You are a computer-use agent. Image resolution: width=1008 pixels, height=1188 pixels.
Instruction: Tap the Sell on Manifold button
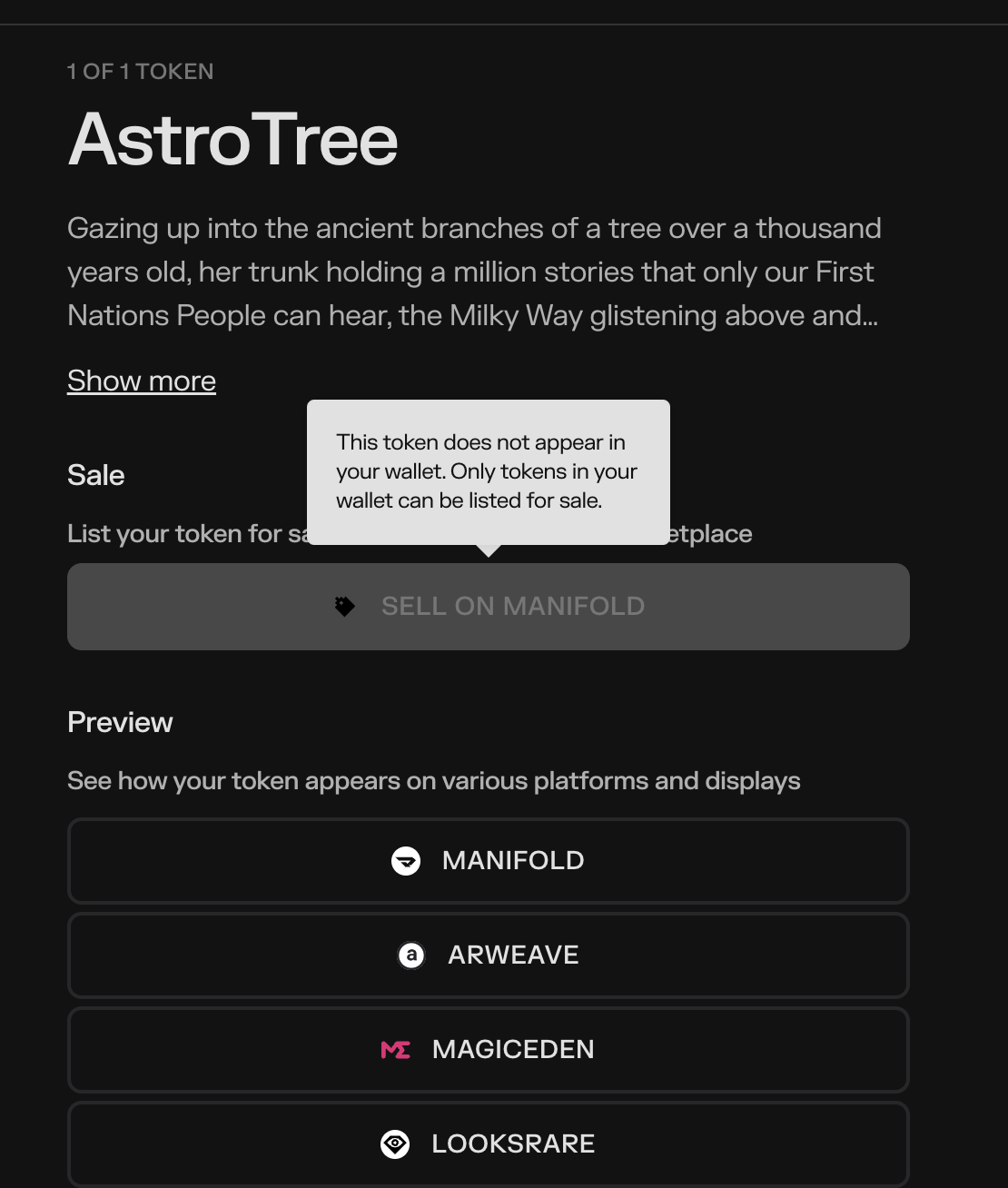coord(489,606)
